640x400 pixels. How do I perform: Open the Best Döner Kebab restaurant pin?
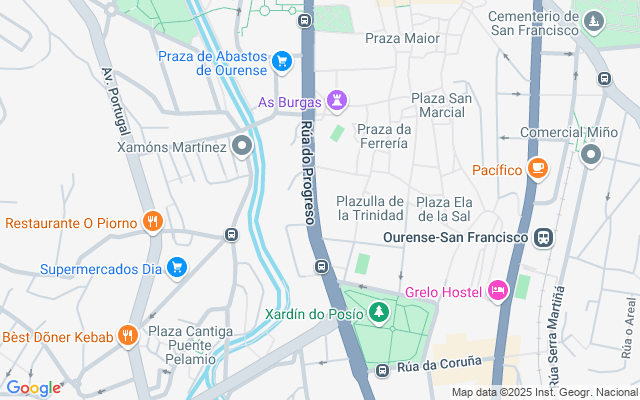click(x=127, y=336)
